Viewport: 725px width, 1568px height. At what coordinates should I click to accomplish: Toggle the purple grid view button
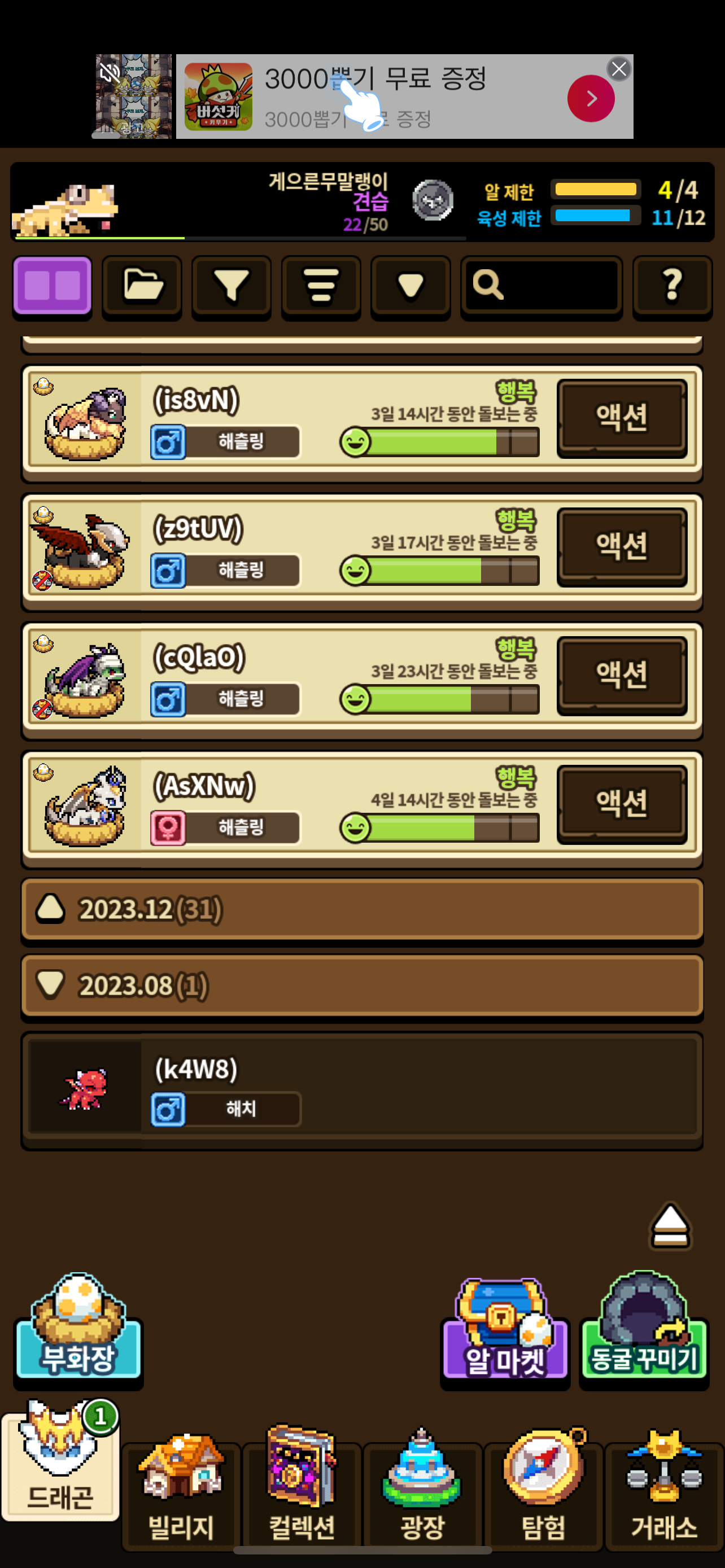pyautogui.click(x=53, y=286)
